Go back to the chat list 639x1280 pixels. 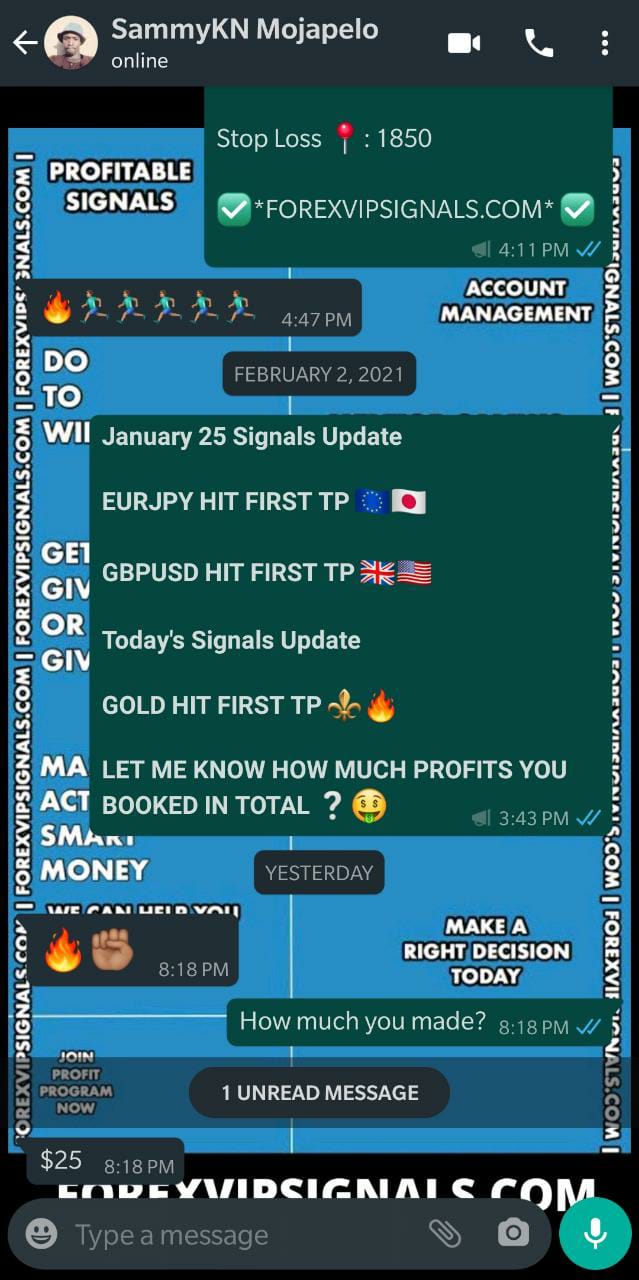click(x=25, y=43)
